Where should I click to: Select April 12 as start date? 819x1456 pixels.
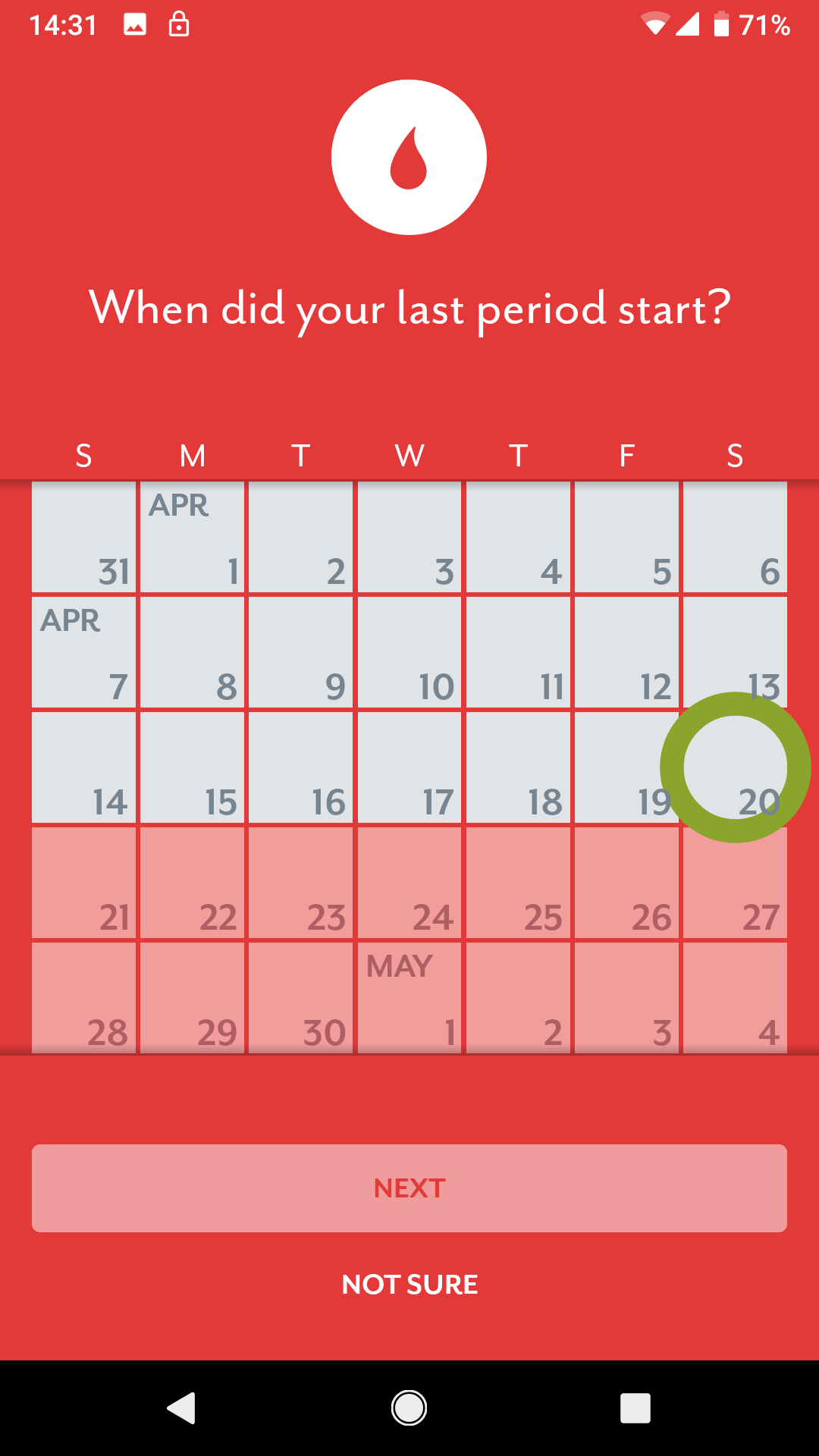[x=626, y=652]
